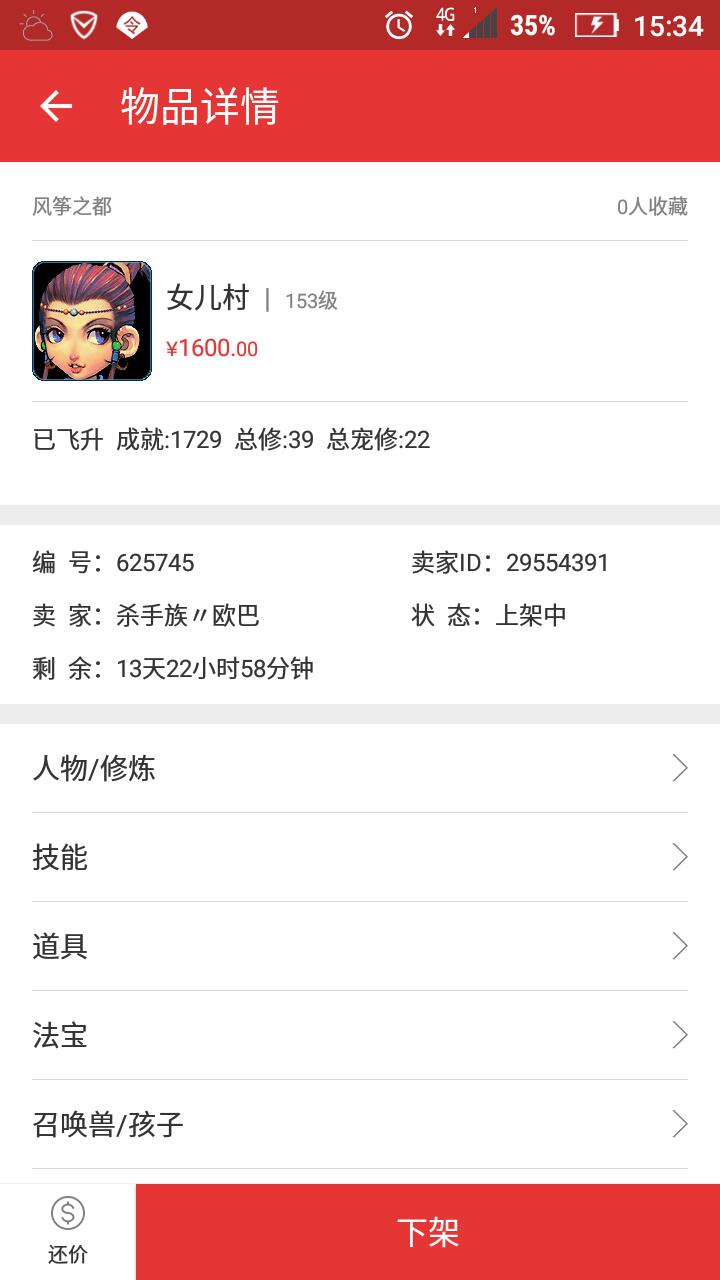View the 道具 details
The image size is (720, 1280).
(360, 946)
